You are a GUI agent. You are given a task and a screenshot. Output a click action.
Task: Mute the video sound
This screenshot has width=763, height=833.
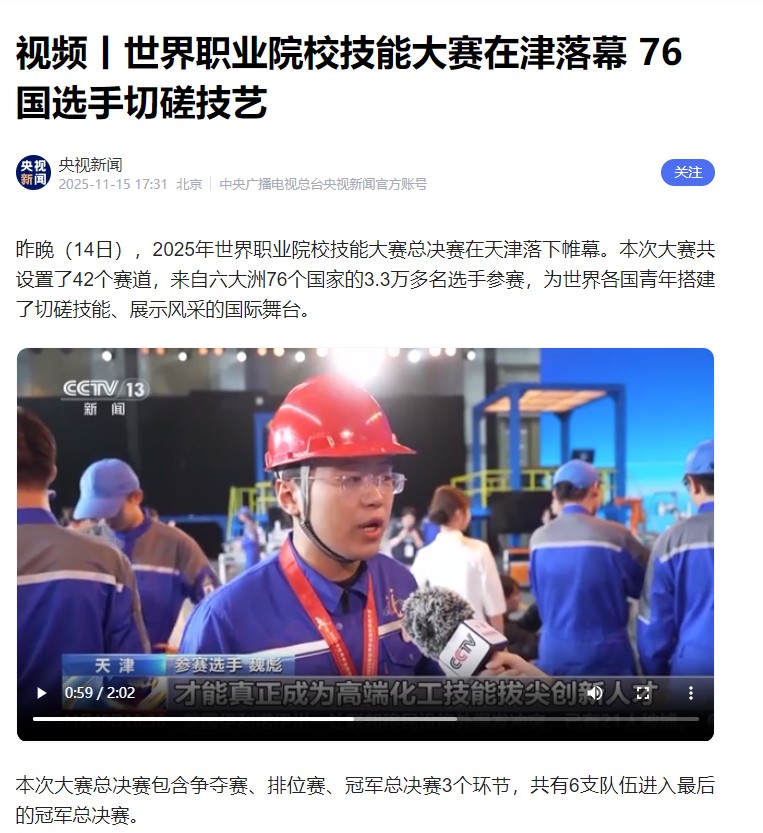coord(594,692)
